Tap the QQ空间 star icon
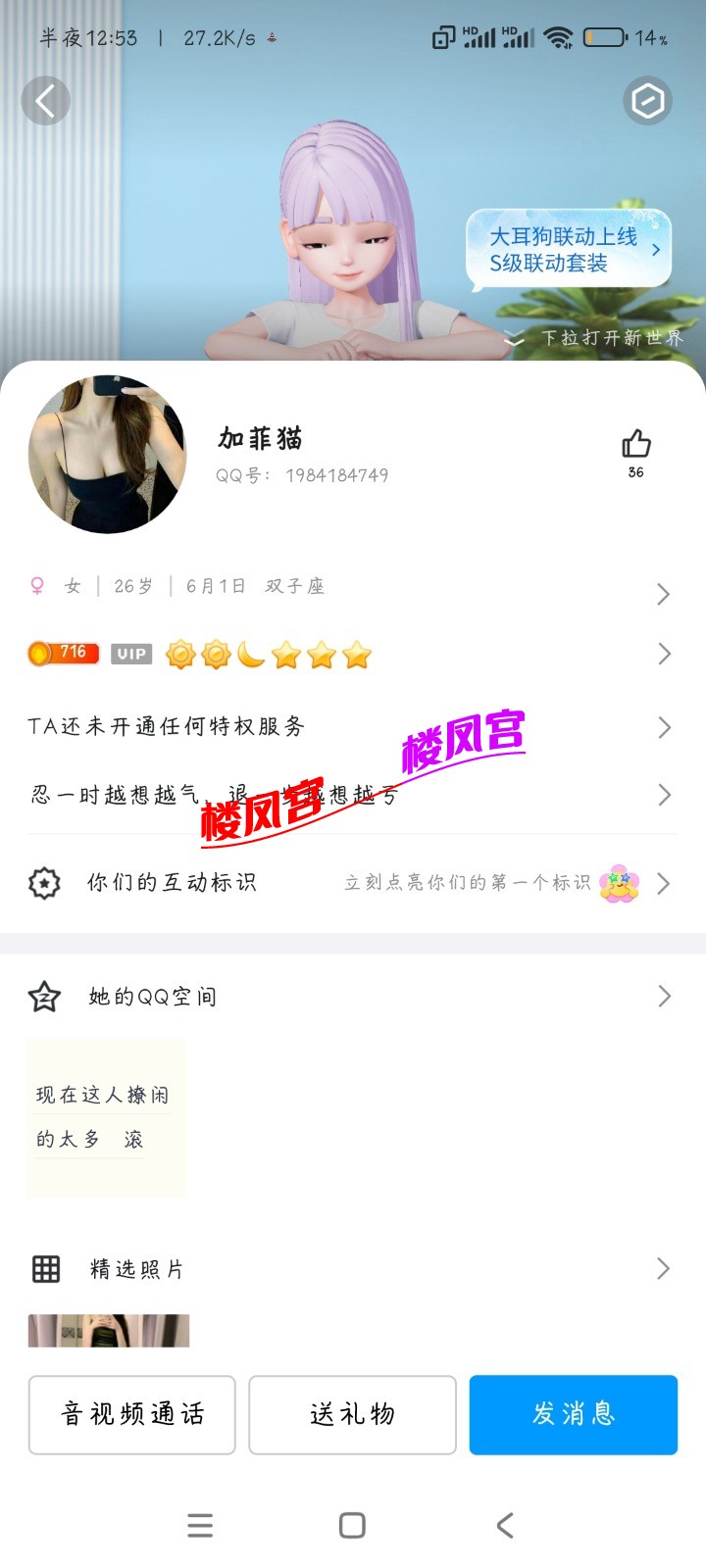 pyautogui.click(x=45, y=996)
